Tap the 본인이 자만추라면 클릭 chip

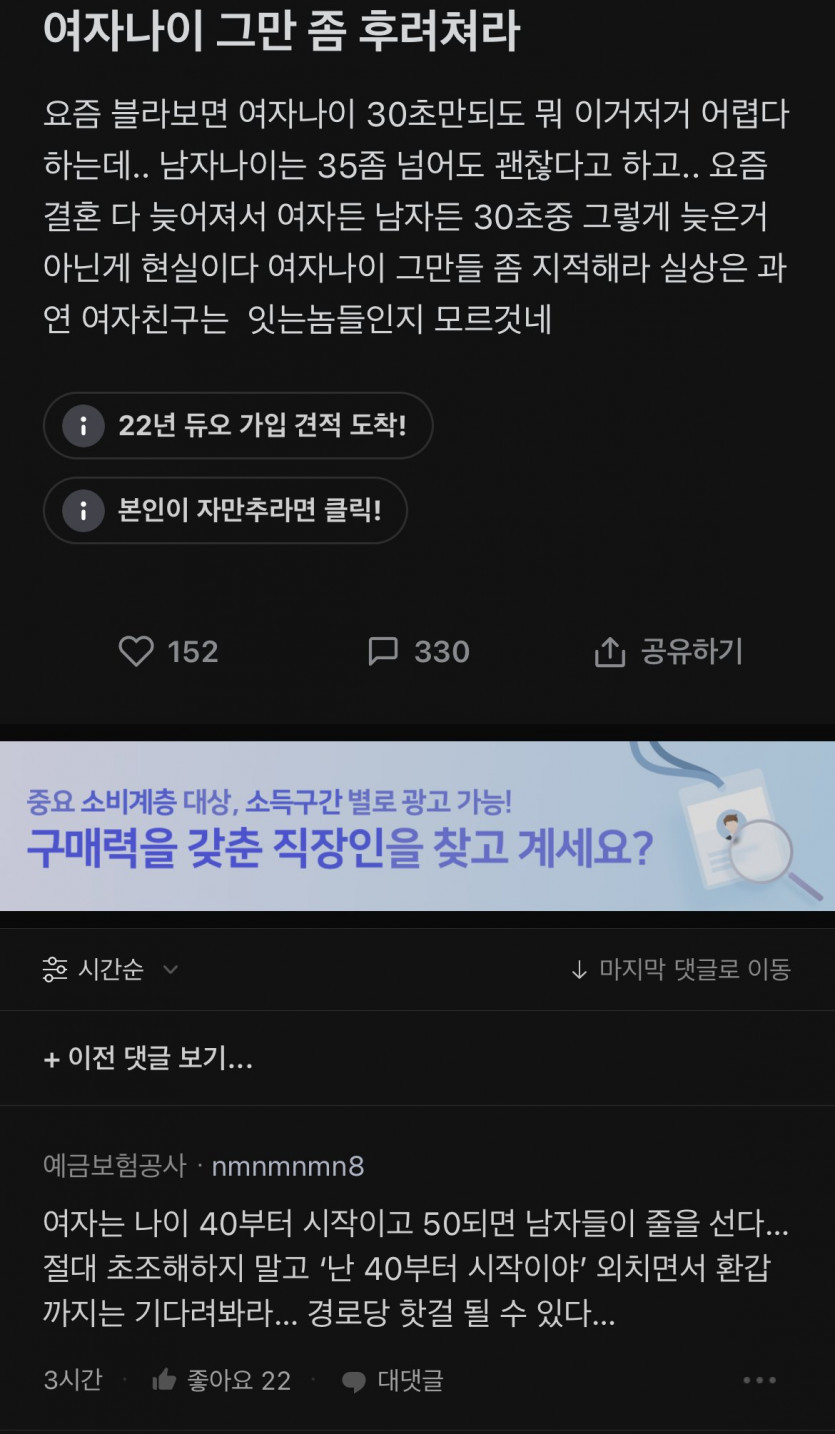[x=226, y=511]
